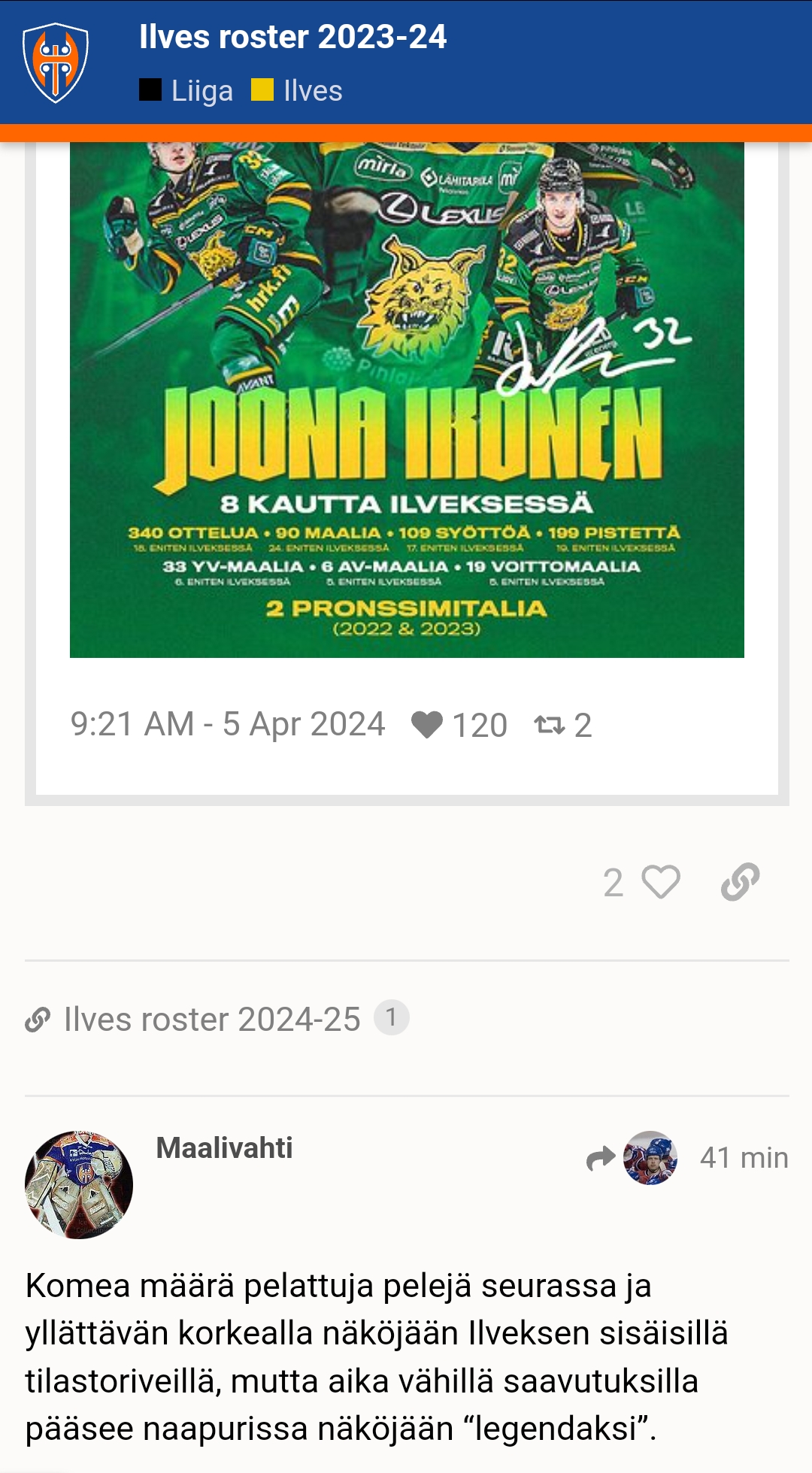Open the tweet dated 5 Apr 2024
The height and width of the screenshot is (1473, 812).
[228, 724]
